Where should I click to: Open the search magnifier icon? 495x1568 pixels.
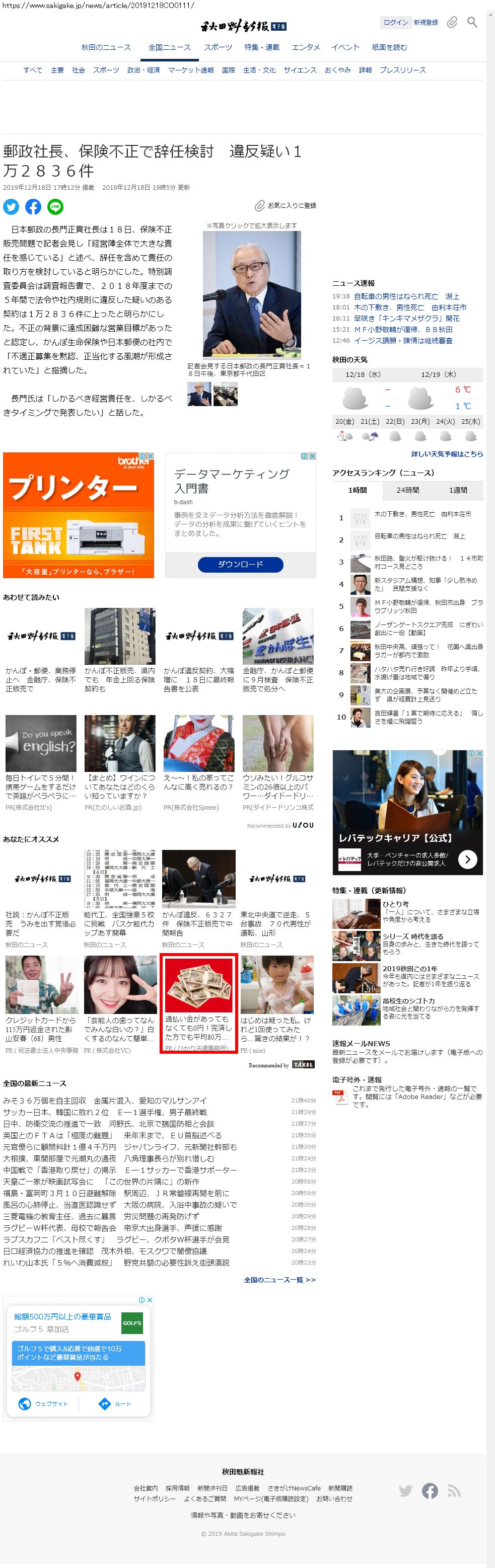click(472, 23)
